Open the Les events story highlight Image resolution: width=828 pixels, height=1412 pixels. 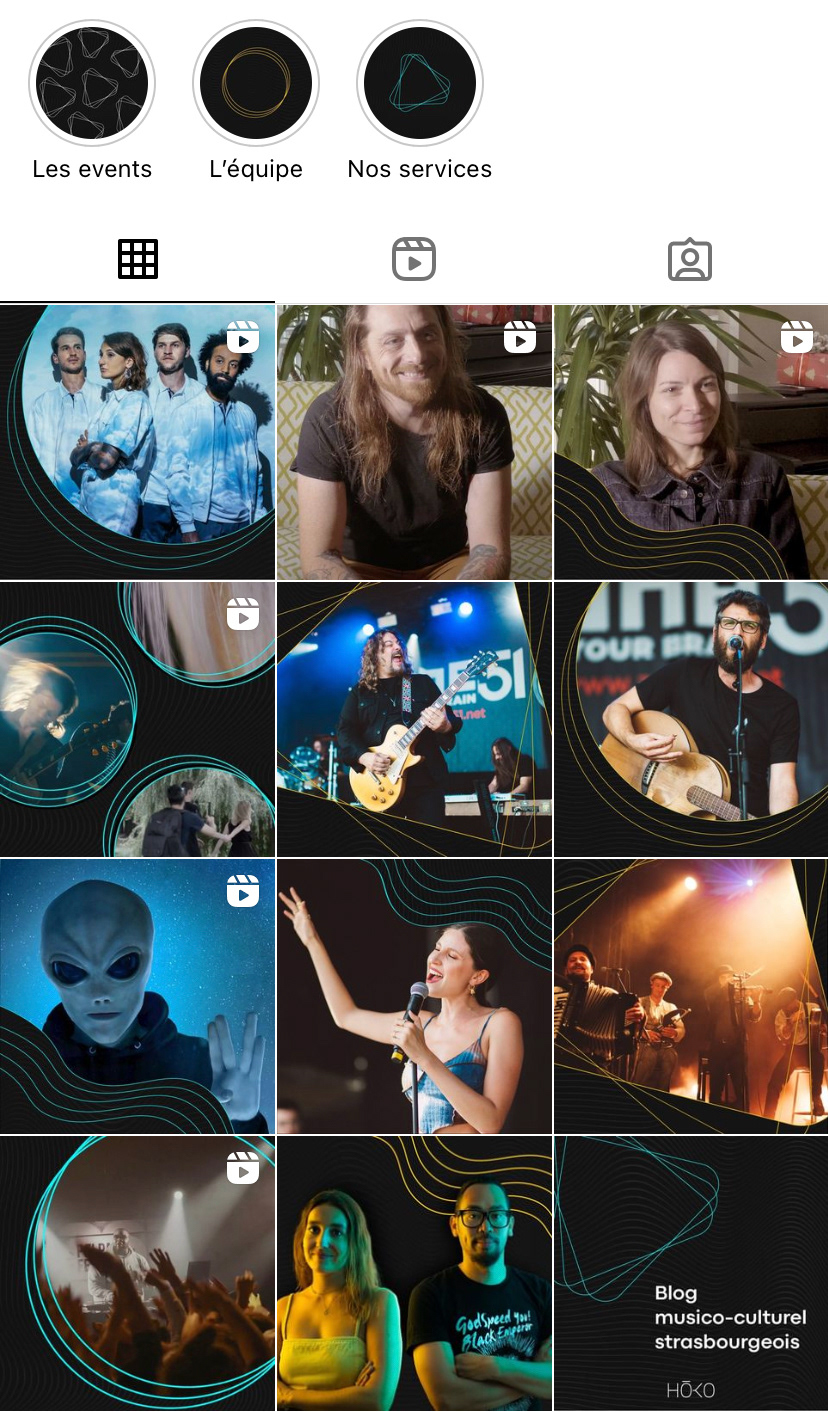(92, 83)
